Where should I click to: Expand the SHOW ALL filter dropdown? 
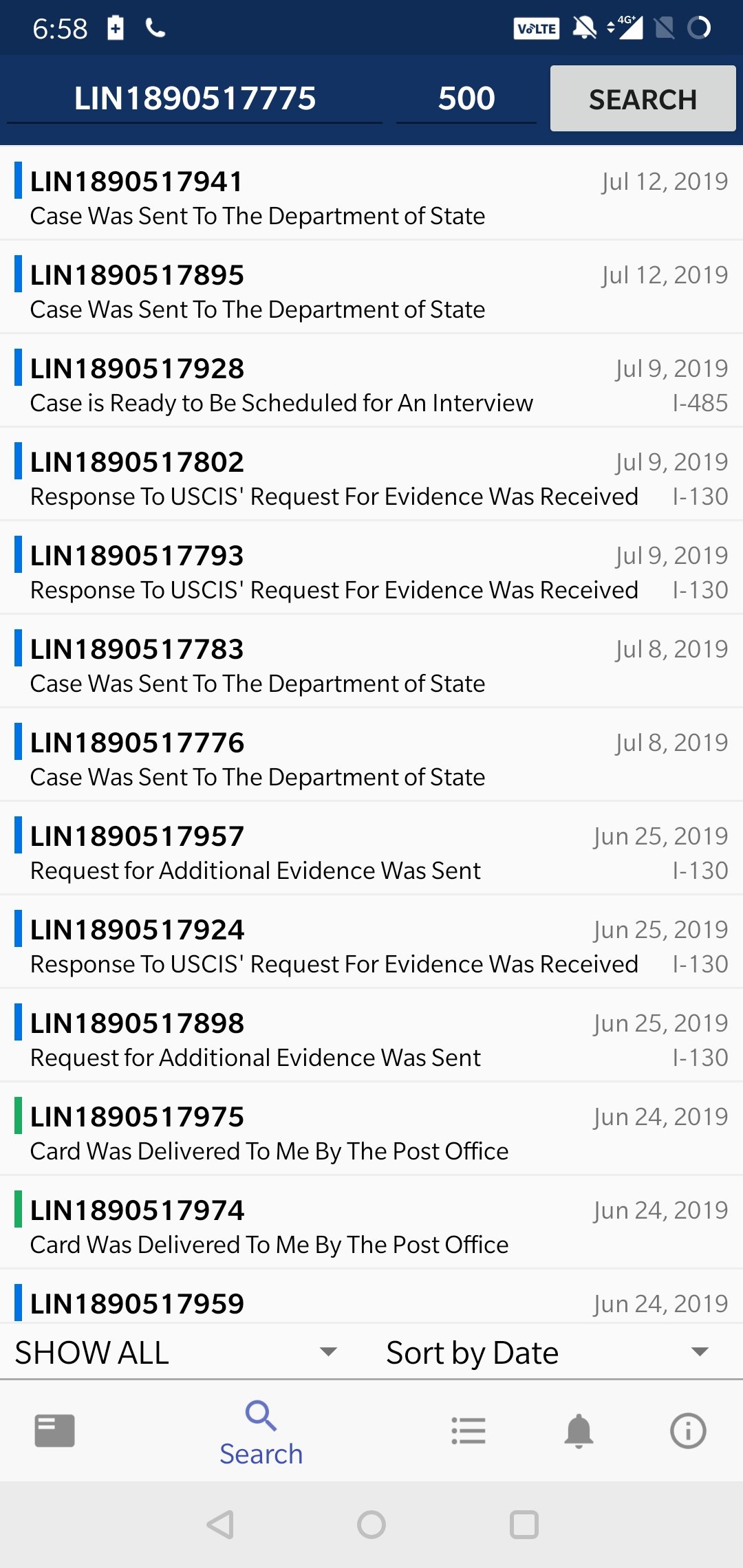click(177, 1352)
